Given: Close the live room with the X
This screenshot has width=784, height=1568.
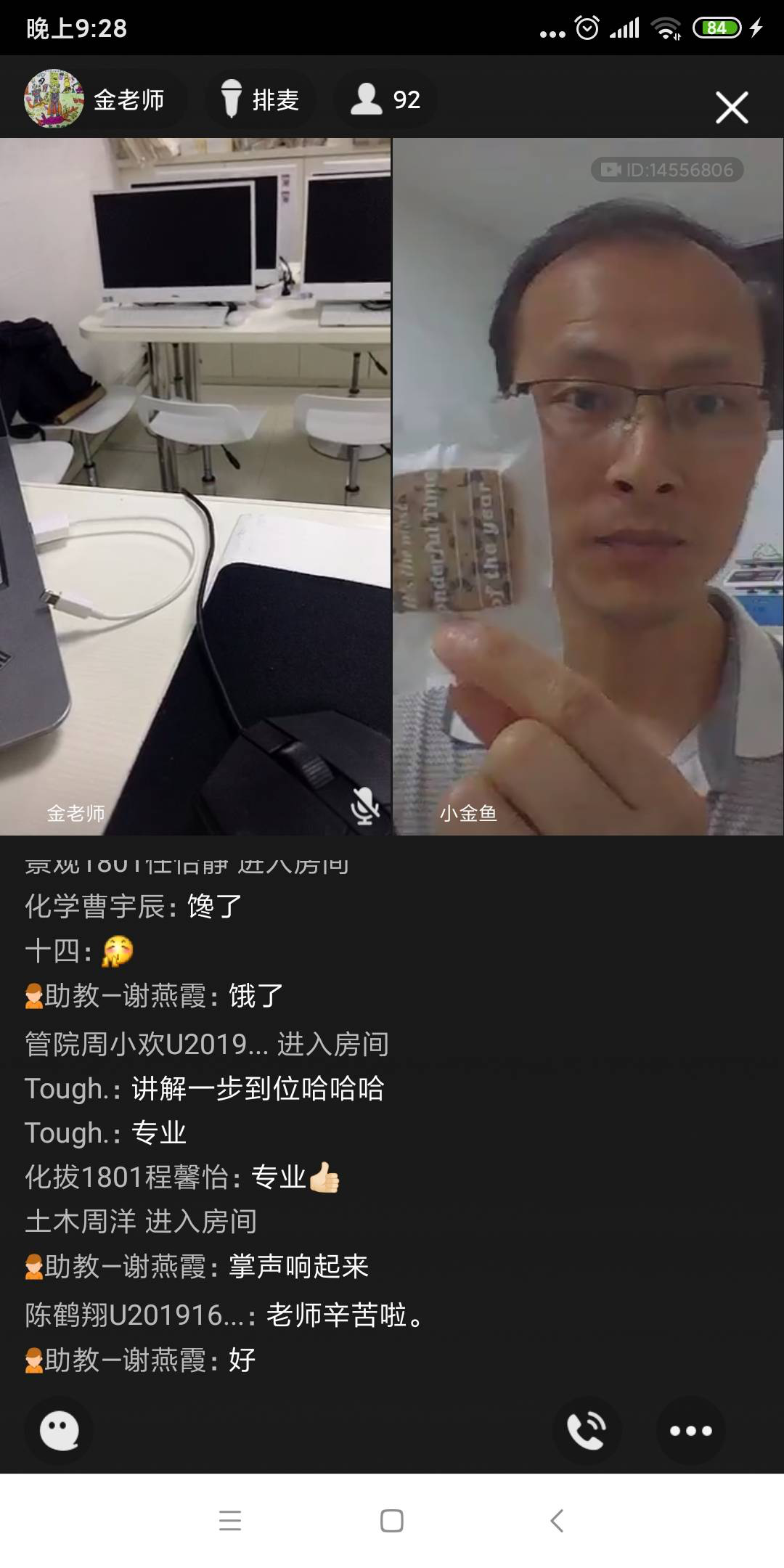Looking at the screenshot, I should coord(731,107).
